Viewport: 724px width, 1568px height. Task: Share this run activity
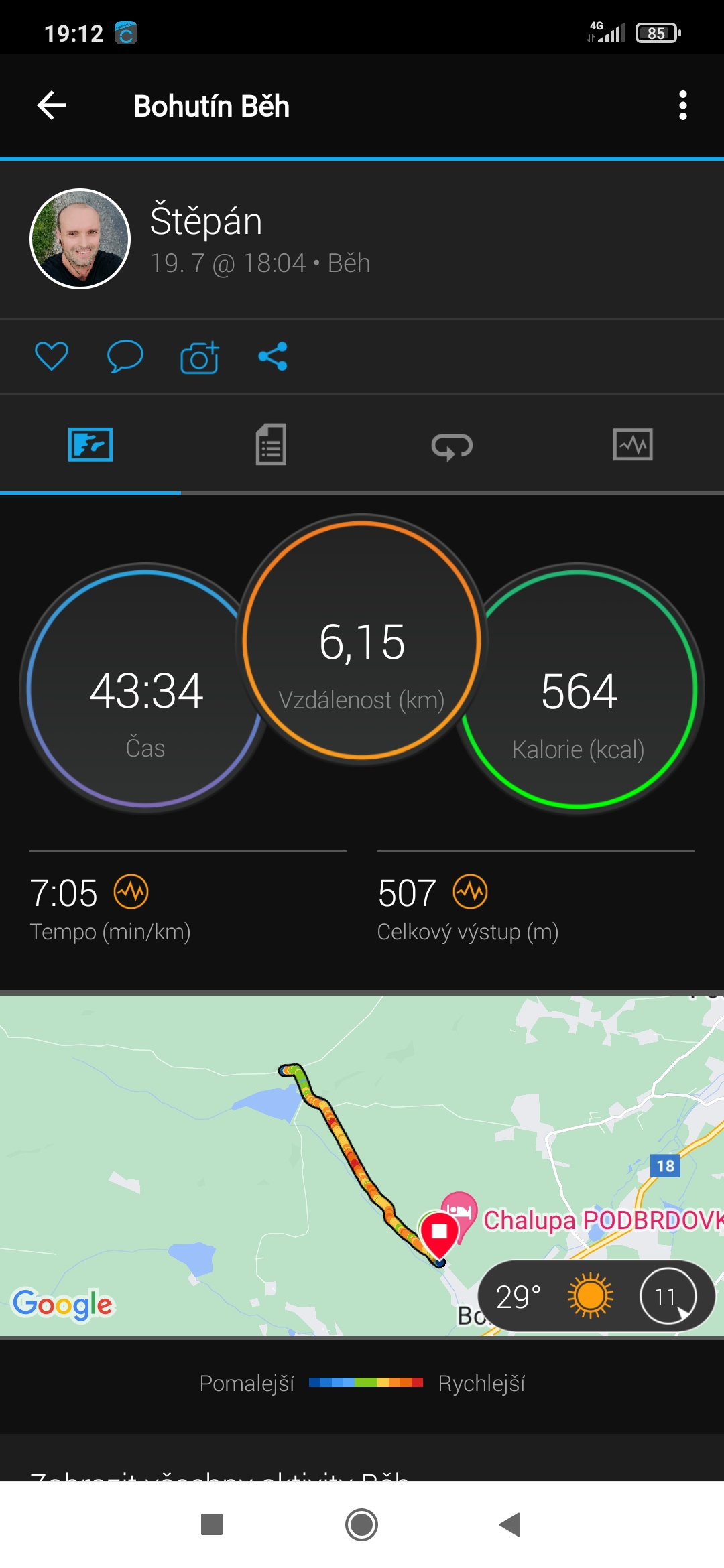pyautogui.click(x=273, y=356)
